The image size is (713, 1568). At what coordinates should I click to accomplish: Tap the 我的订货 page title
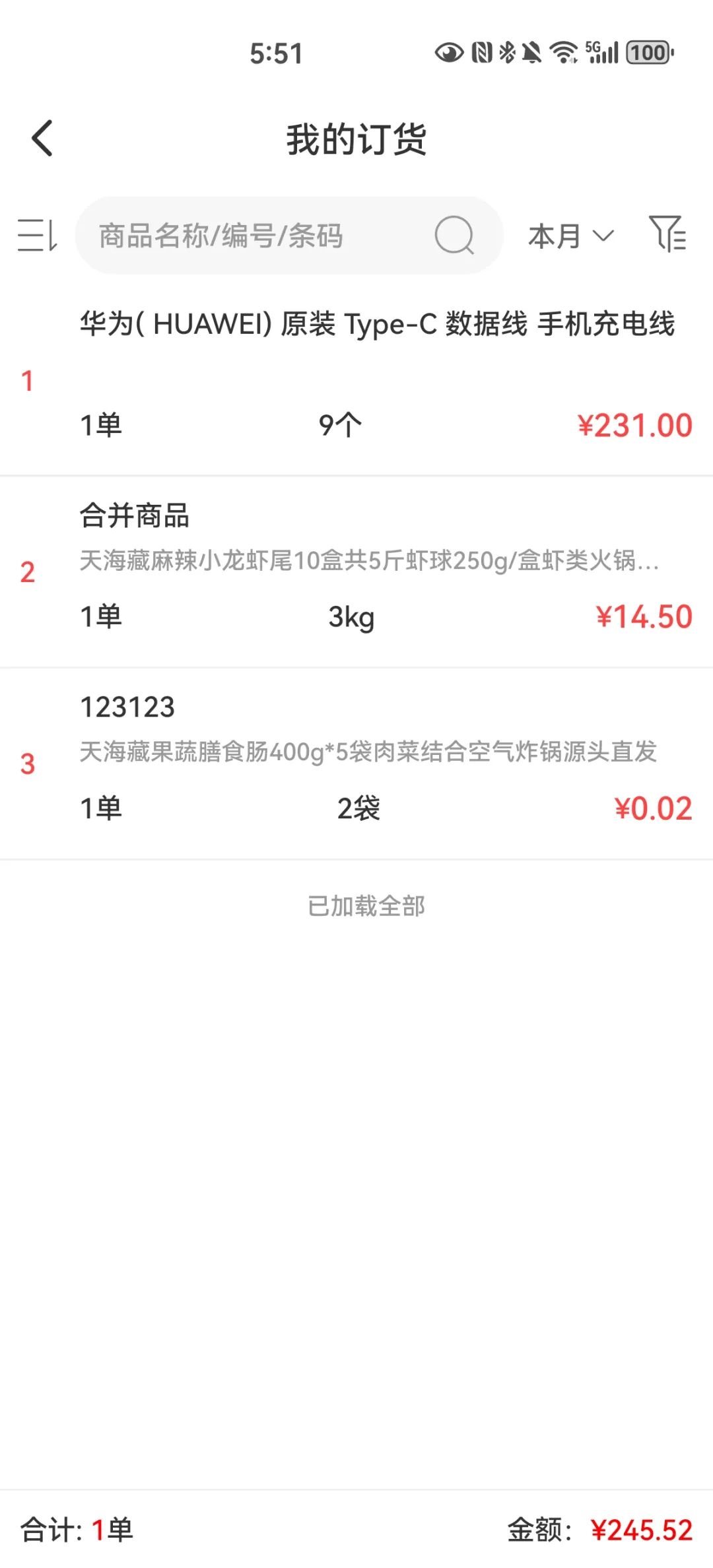pyautogui.click(x=356, y=139)
